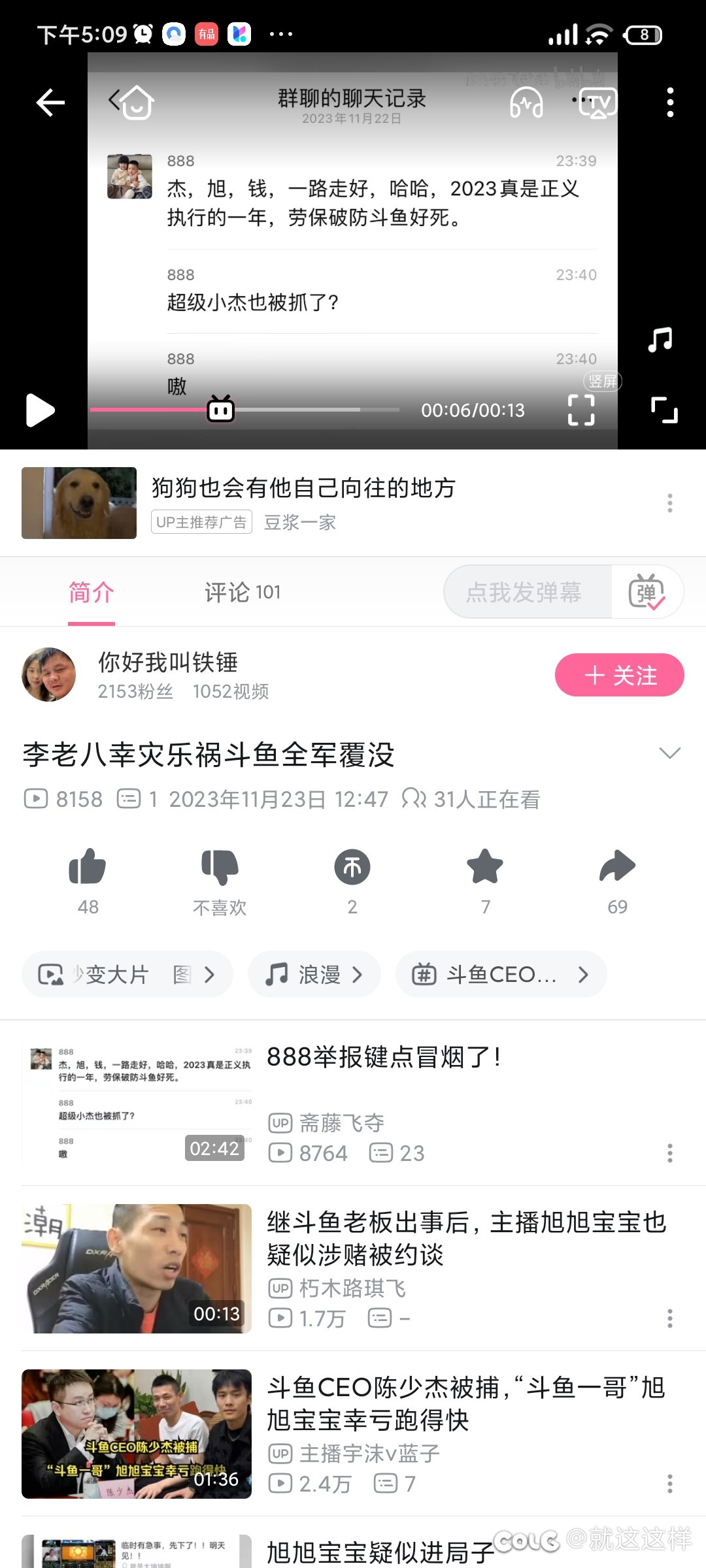This screenshot has width=706, height=1568.
Task: Switch to the 评论 101 tab
Action: point(243,593)
